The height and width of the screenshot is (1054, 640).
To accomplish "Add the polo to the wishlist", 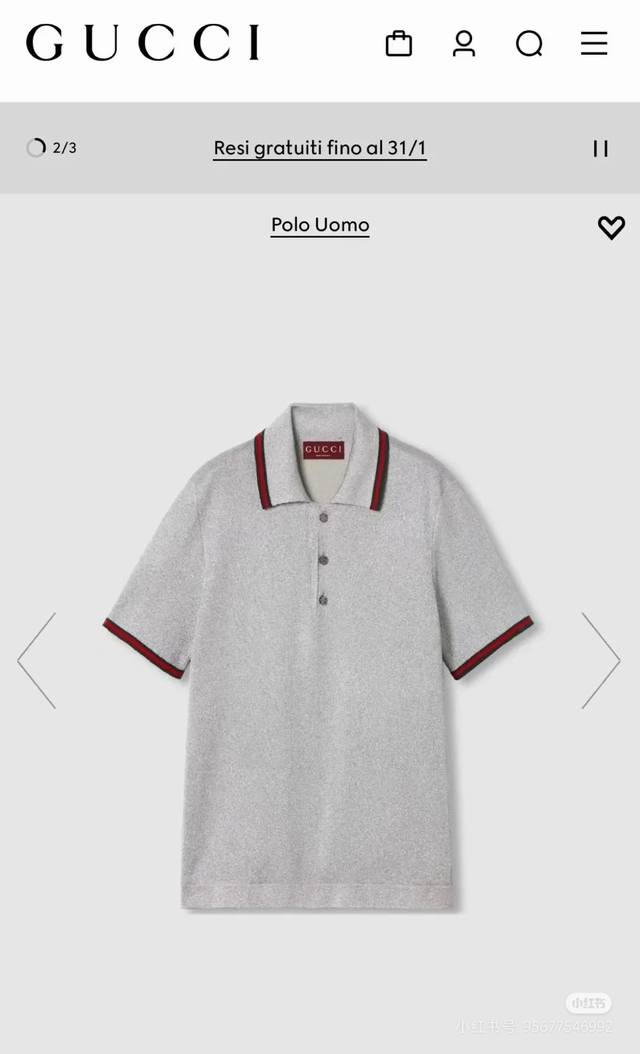I will coord(611,228).
